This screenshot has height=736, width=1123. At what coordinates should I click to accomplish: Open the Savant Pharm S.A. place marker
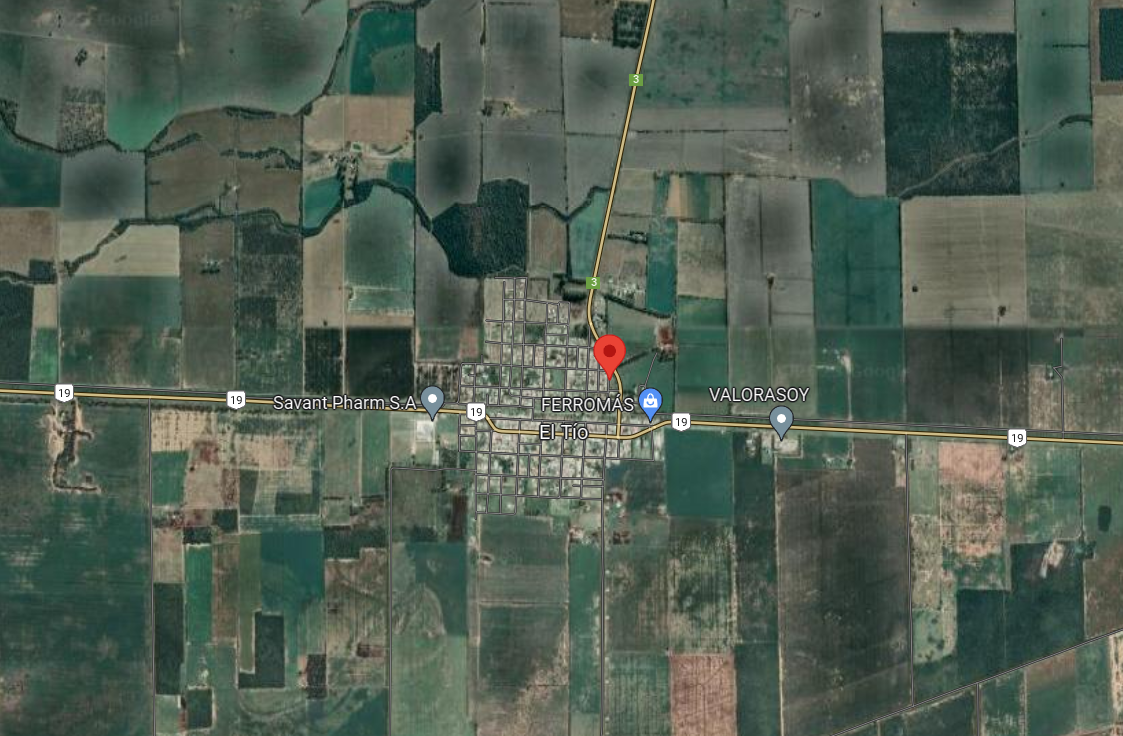(432, 399)
